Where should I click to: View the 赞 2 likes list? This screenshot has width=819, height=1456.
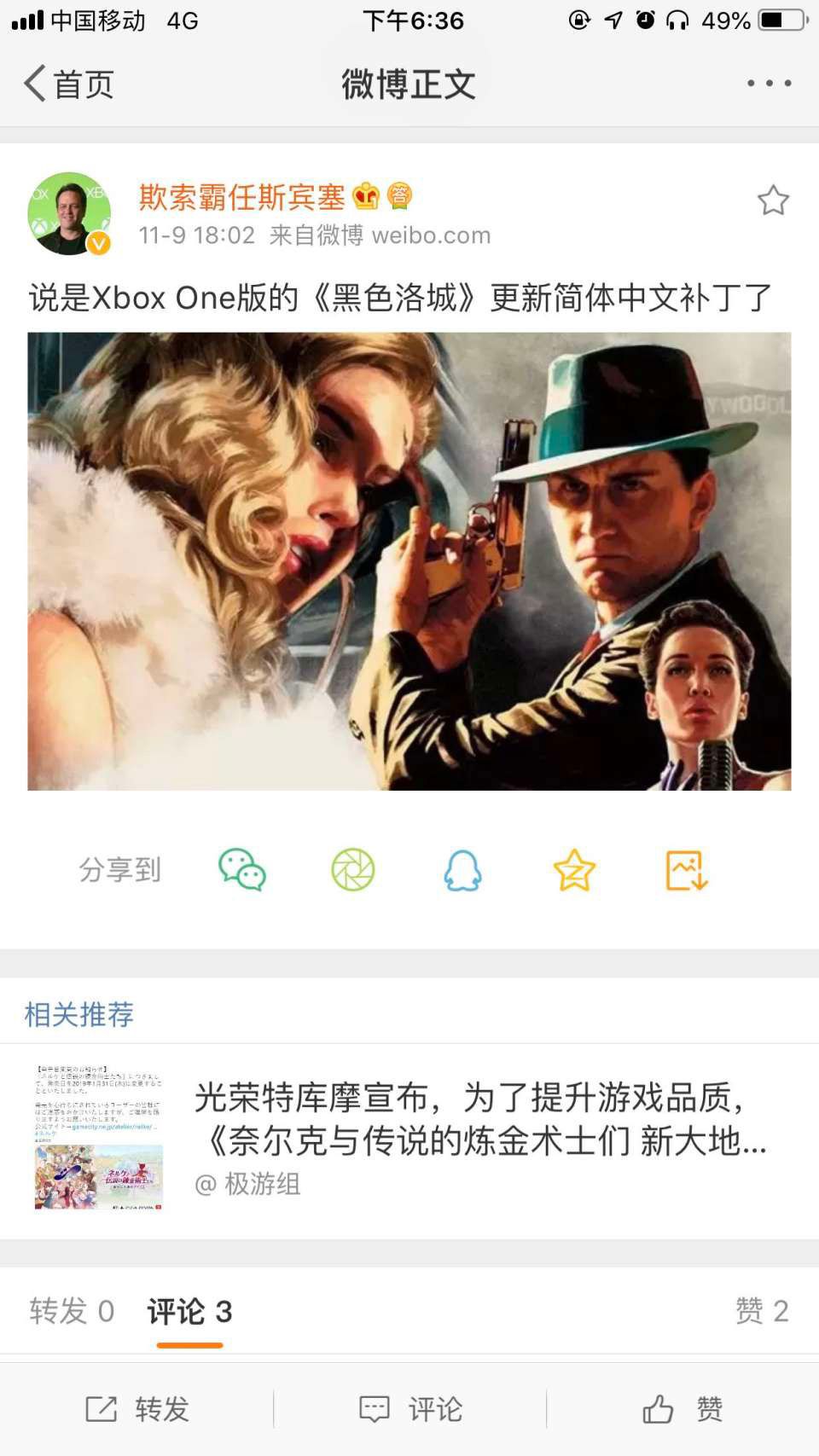click(762, 1310)
